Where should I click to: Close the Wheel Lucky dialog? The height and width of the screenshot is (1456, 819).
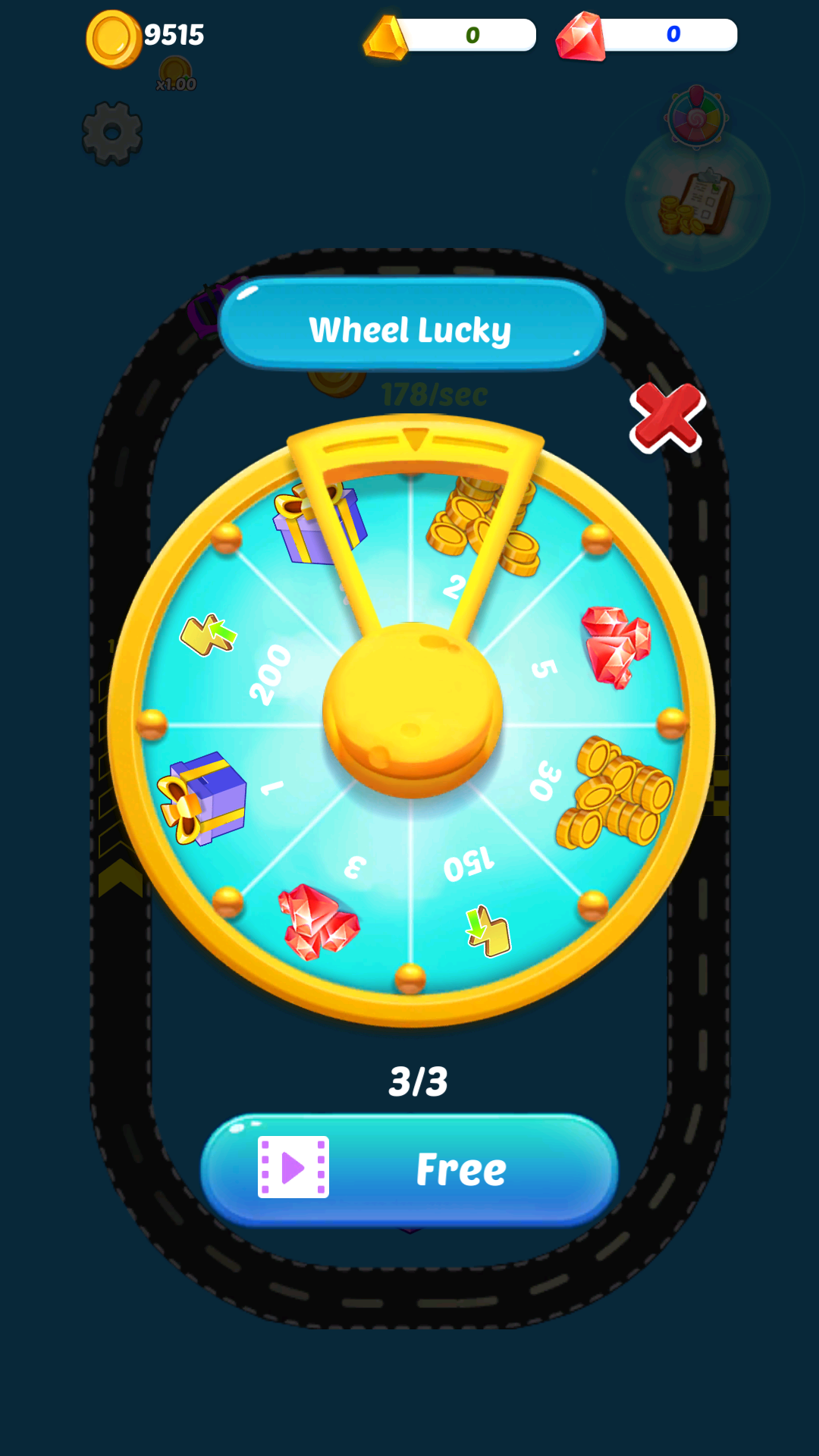click(667, 417)
